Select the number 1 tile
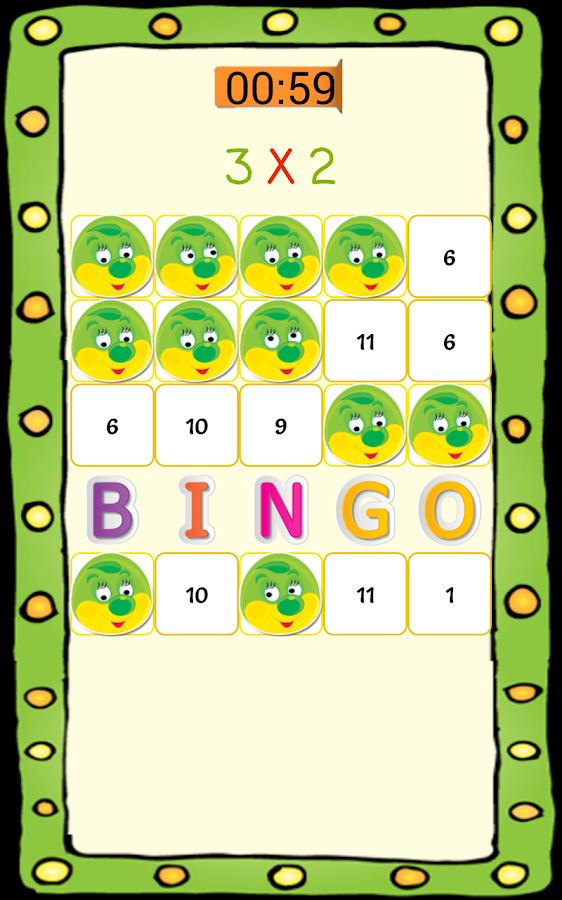This screenshot has width=562, height=900. pos(449,594)
